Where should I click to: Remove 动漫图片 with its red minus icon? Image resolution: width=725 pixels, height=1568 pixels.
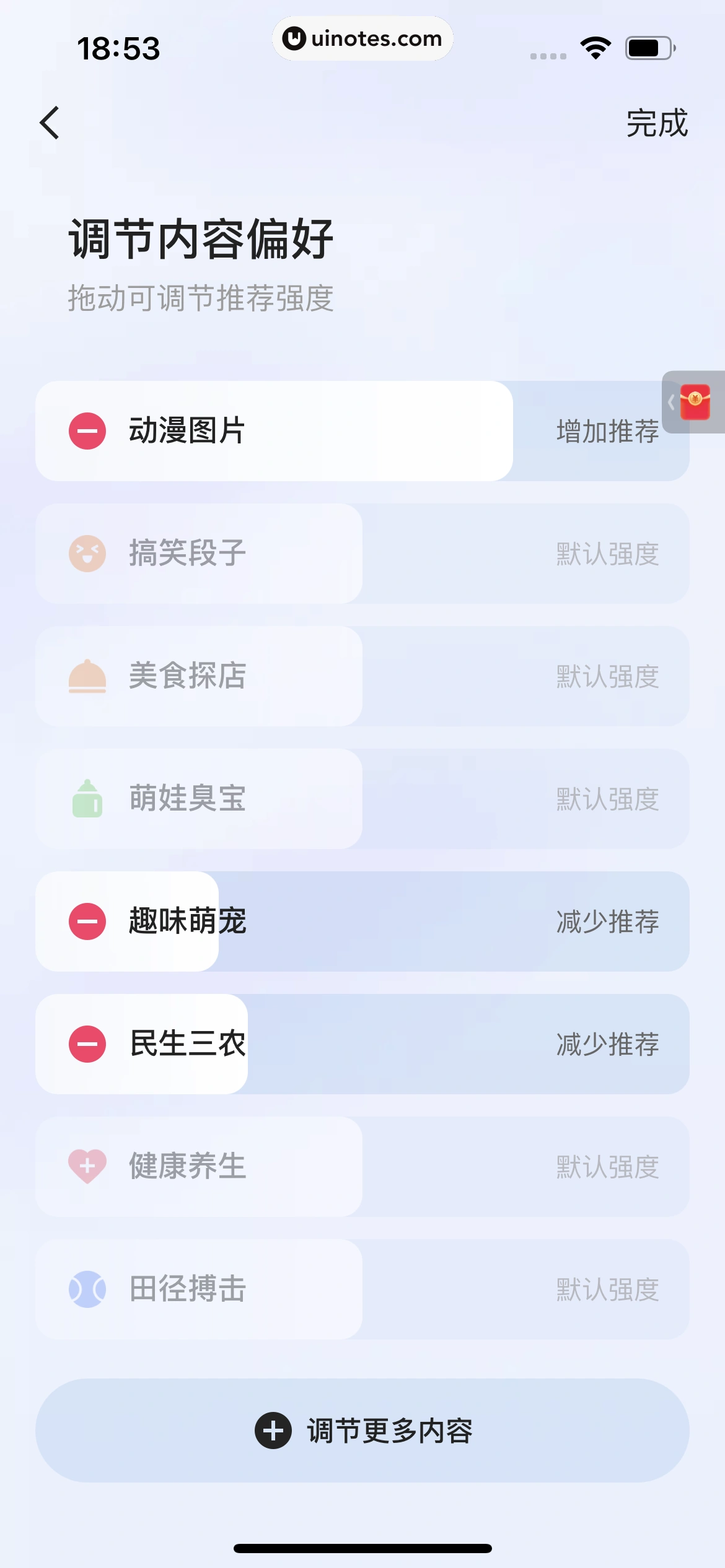[x=87, y=431]
